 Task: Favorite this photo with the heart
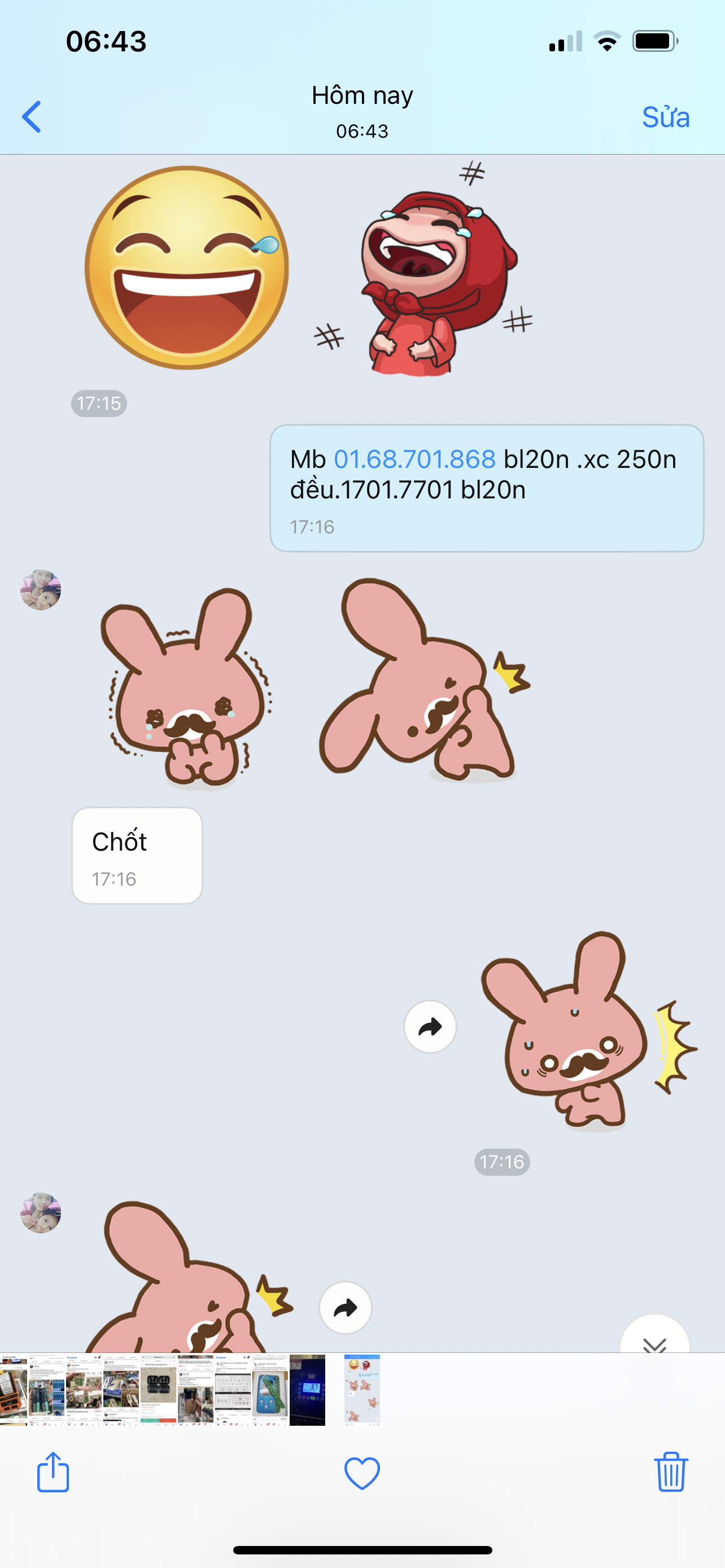click(x=362, y=1473)
